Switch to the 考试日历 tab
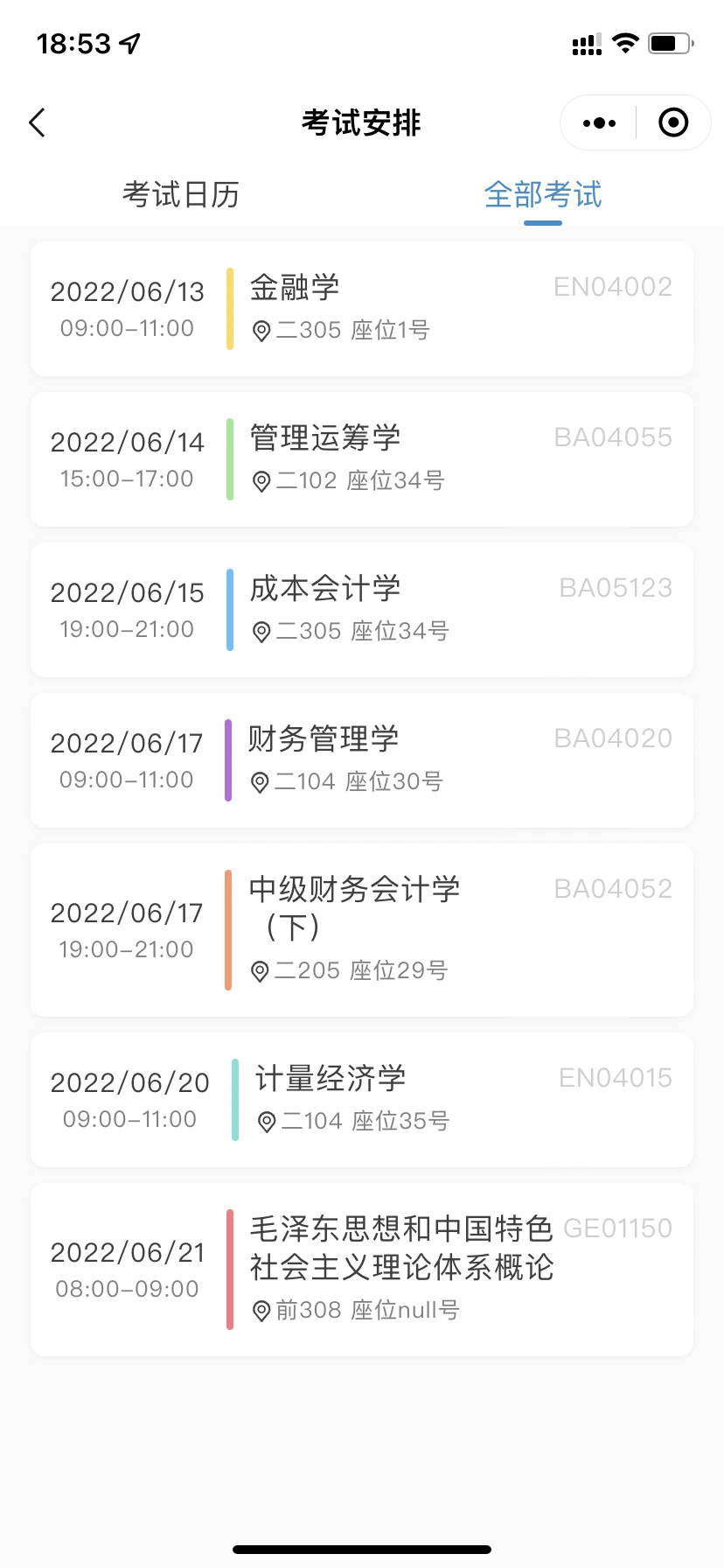This screenshot has width=724, height=1568. (180, 194)
